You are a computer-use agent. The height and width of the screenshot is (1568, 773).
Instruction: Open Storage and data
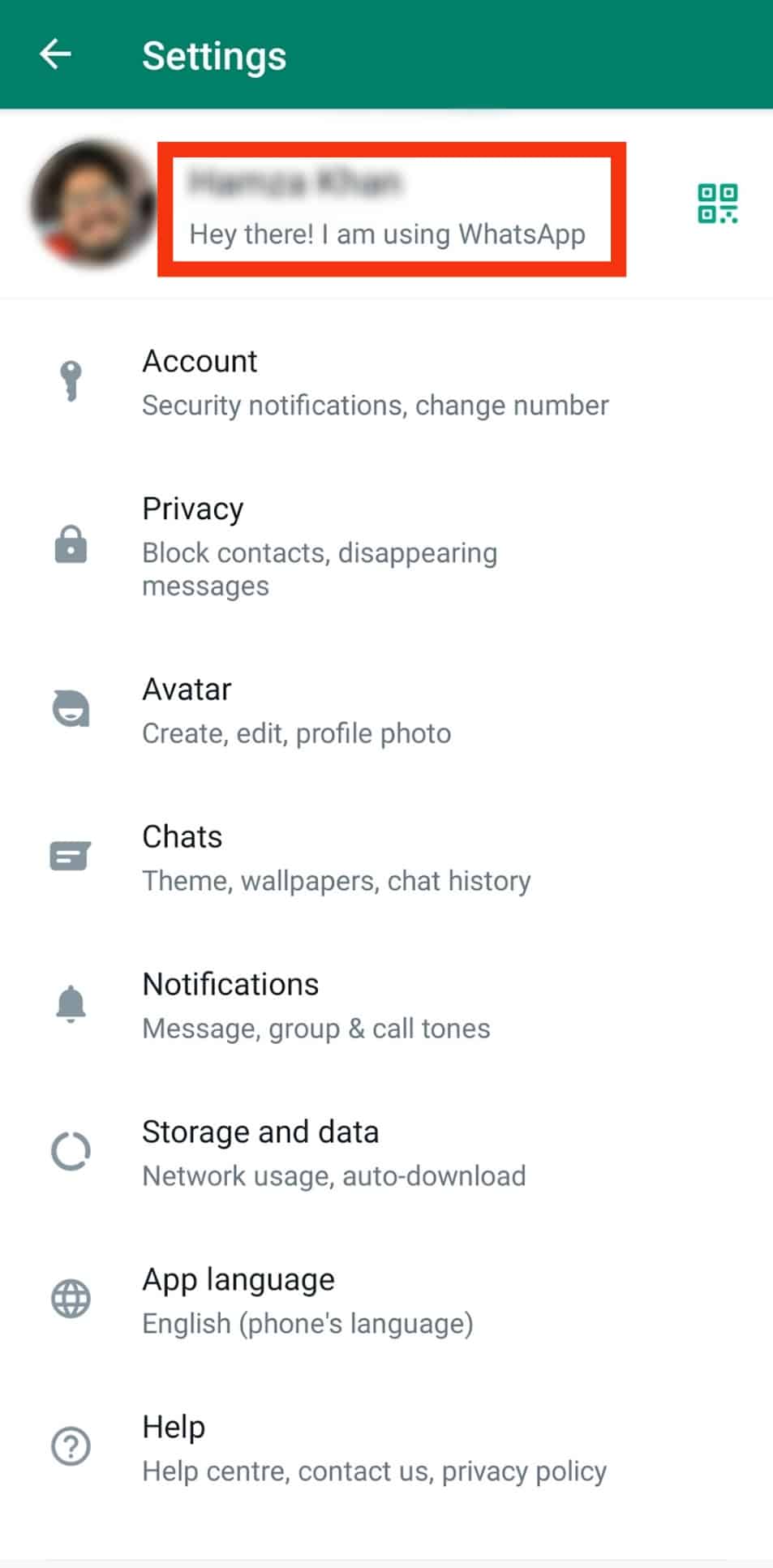tap(333, 1153)
